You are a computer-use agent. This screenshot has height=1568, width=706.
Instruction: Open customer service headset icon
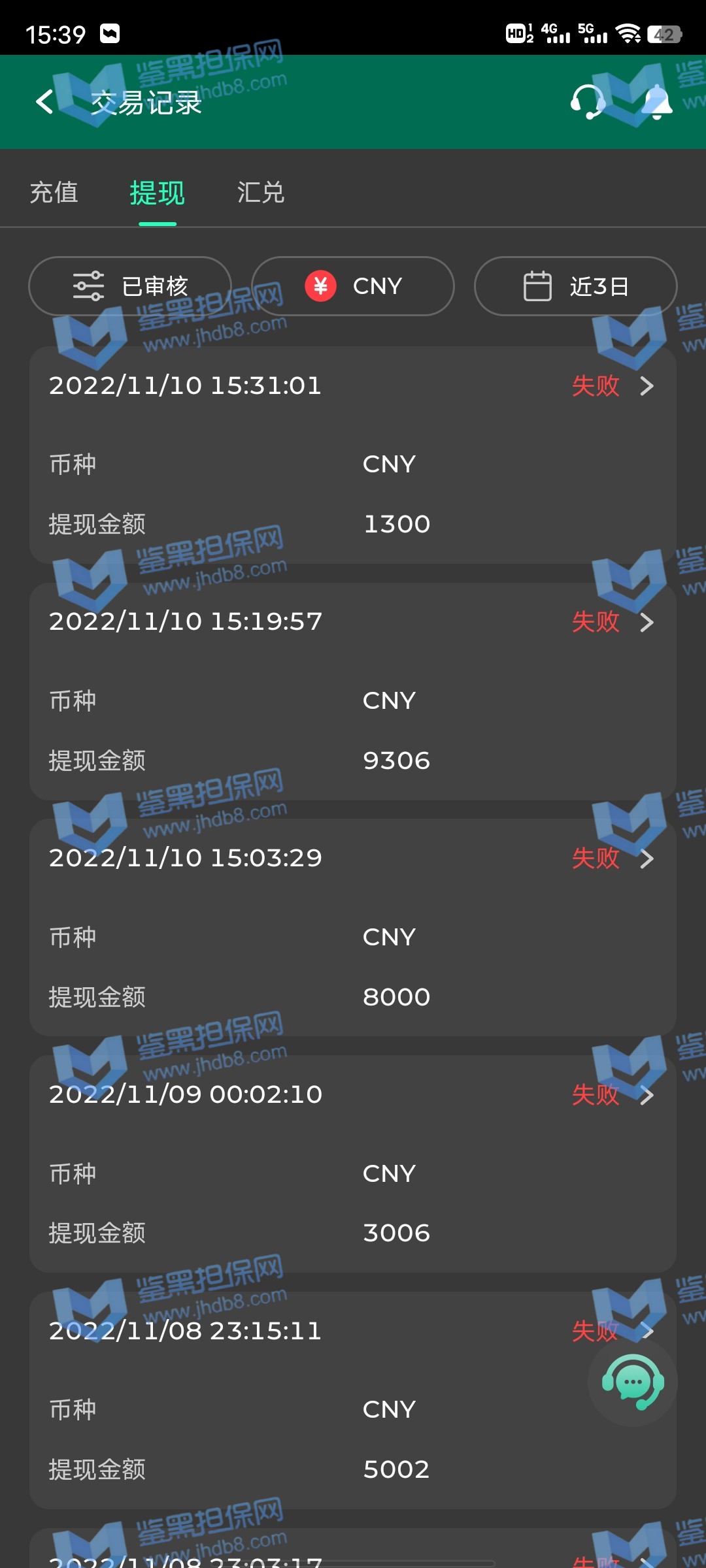point(587,102)
